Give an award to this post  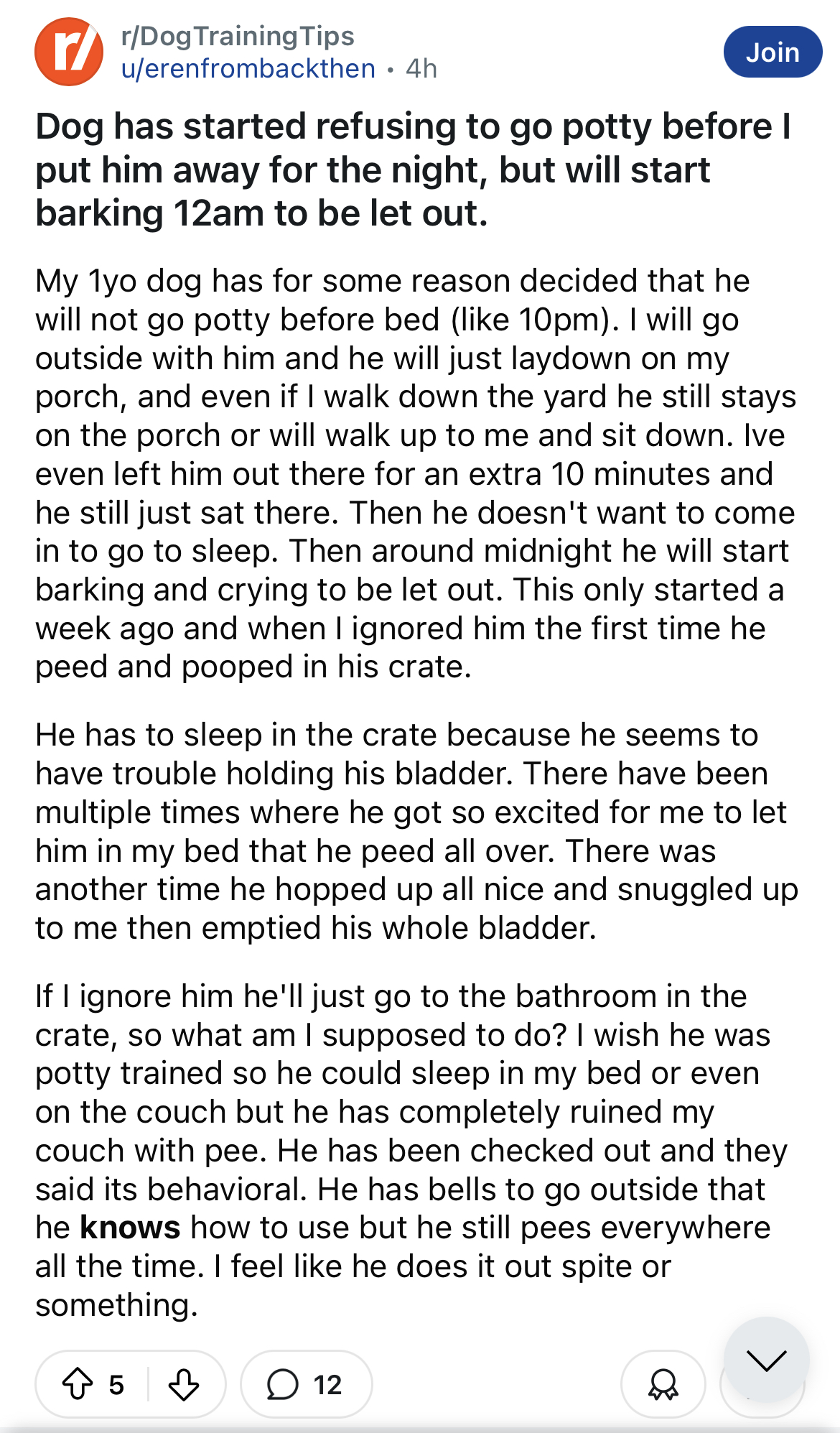click(663, 1383)
